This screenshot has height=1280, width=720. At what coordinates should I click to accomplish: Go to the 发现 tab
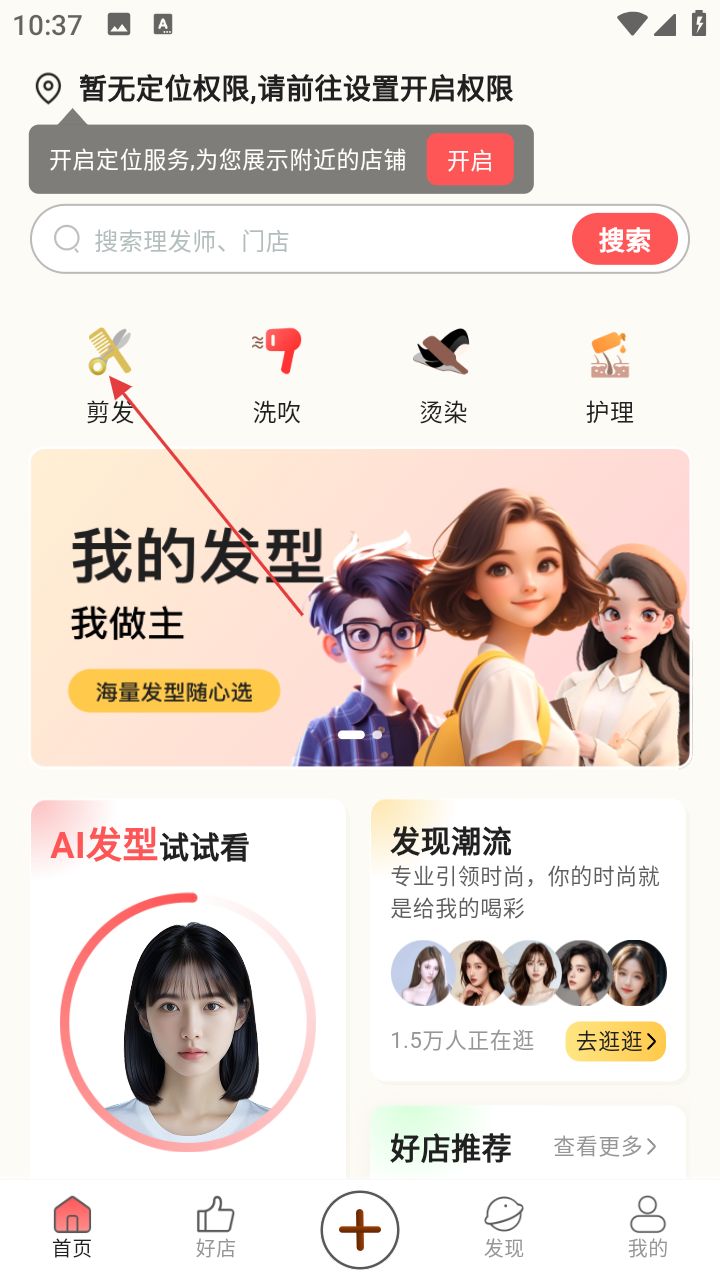(x=504, y=1228)
